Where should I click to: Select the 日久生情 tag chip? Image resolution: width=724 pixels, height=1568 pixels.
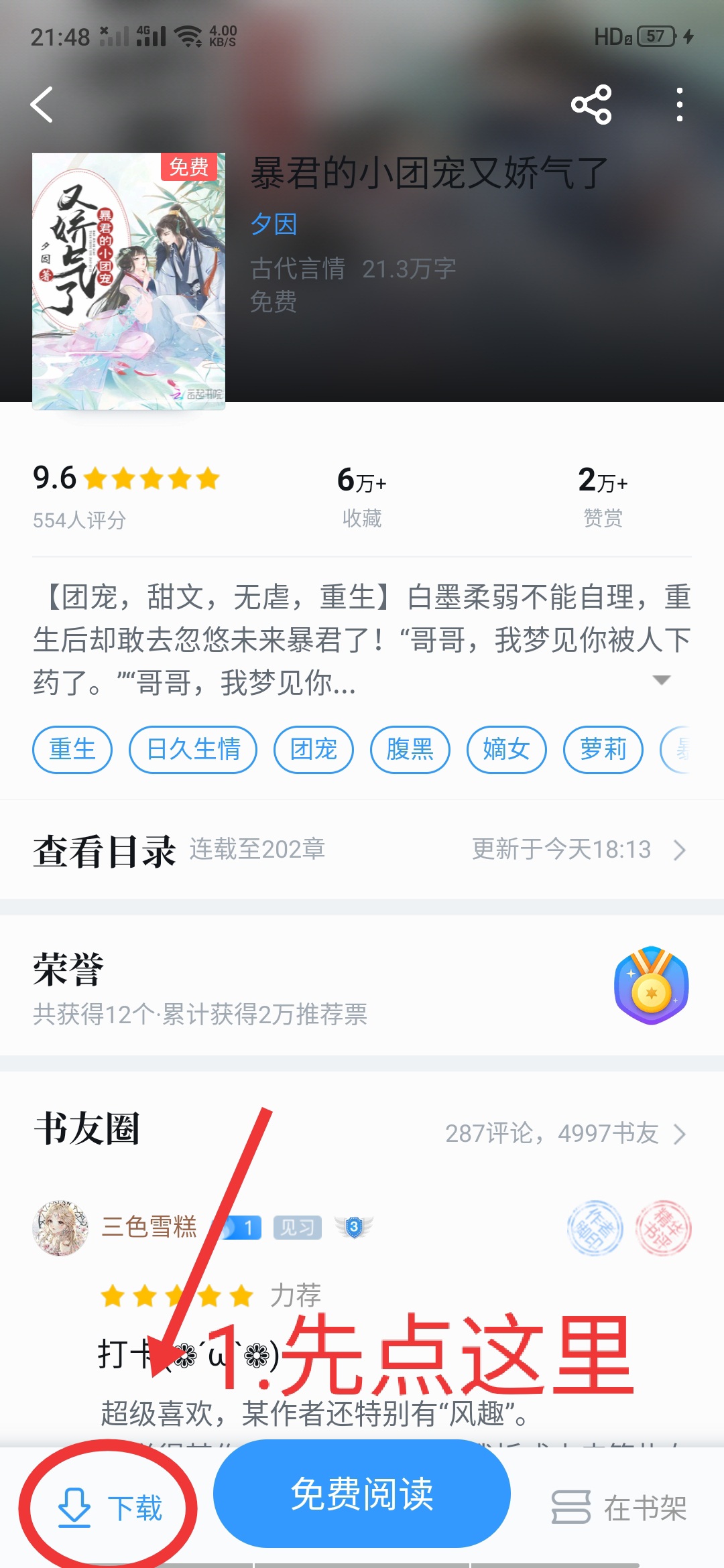(193, 749)
